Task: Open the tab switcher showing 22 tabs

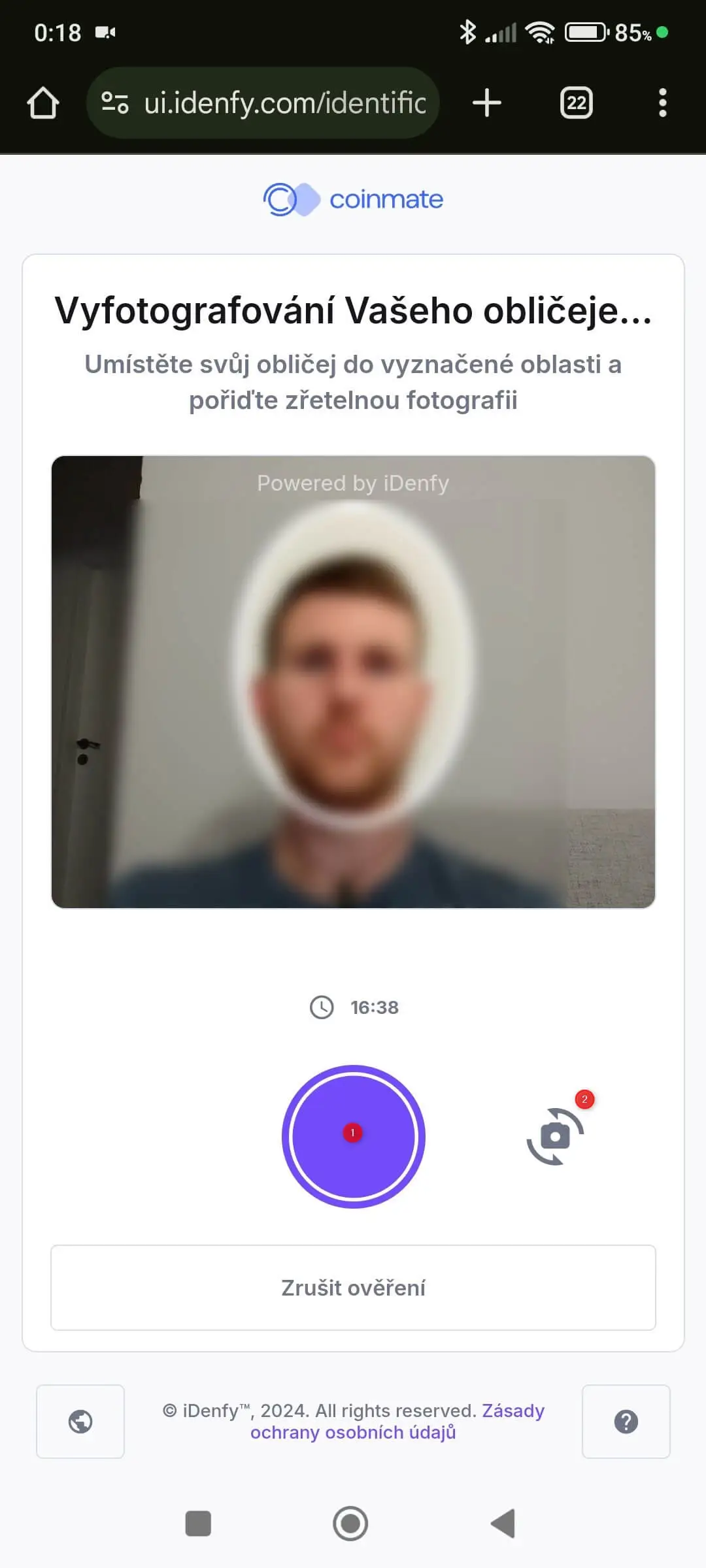Action: (x=576, y=103)
